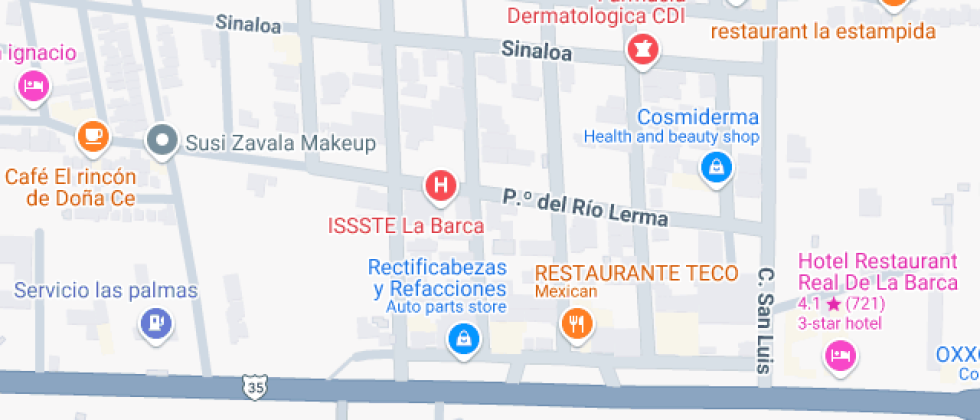
Task: Open the Dermatologica CDI pharmacy pin
Action: coord(641,48)
